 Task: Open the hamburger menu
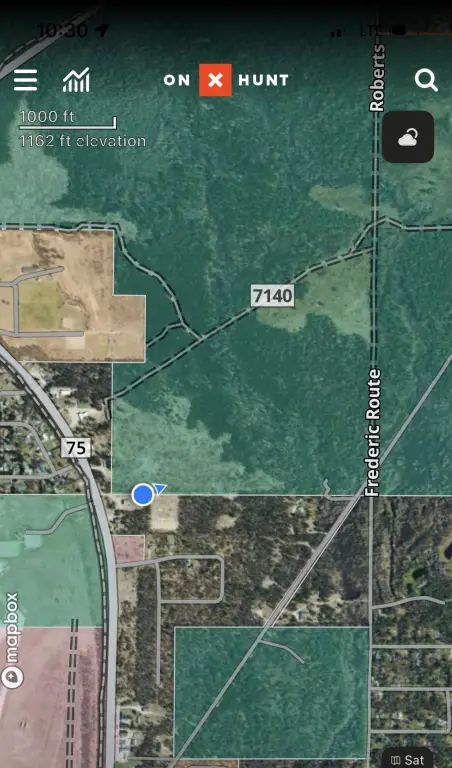point(25,80)
